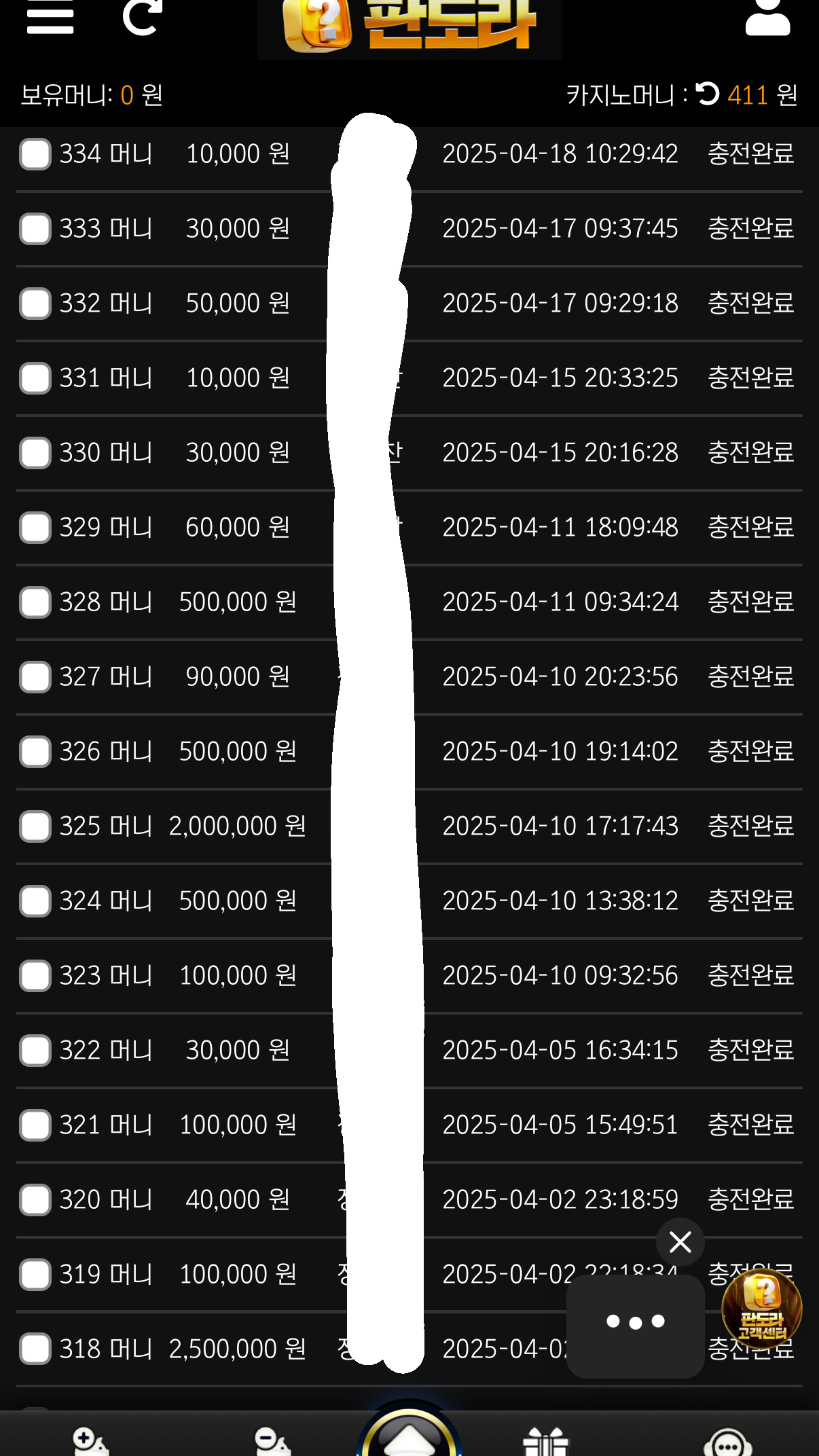
Task: Tick the checkbox for entry 332
Action: coord(35,304)
